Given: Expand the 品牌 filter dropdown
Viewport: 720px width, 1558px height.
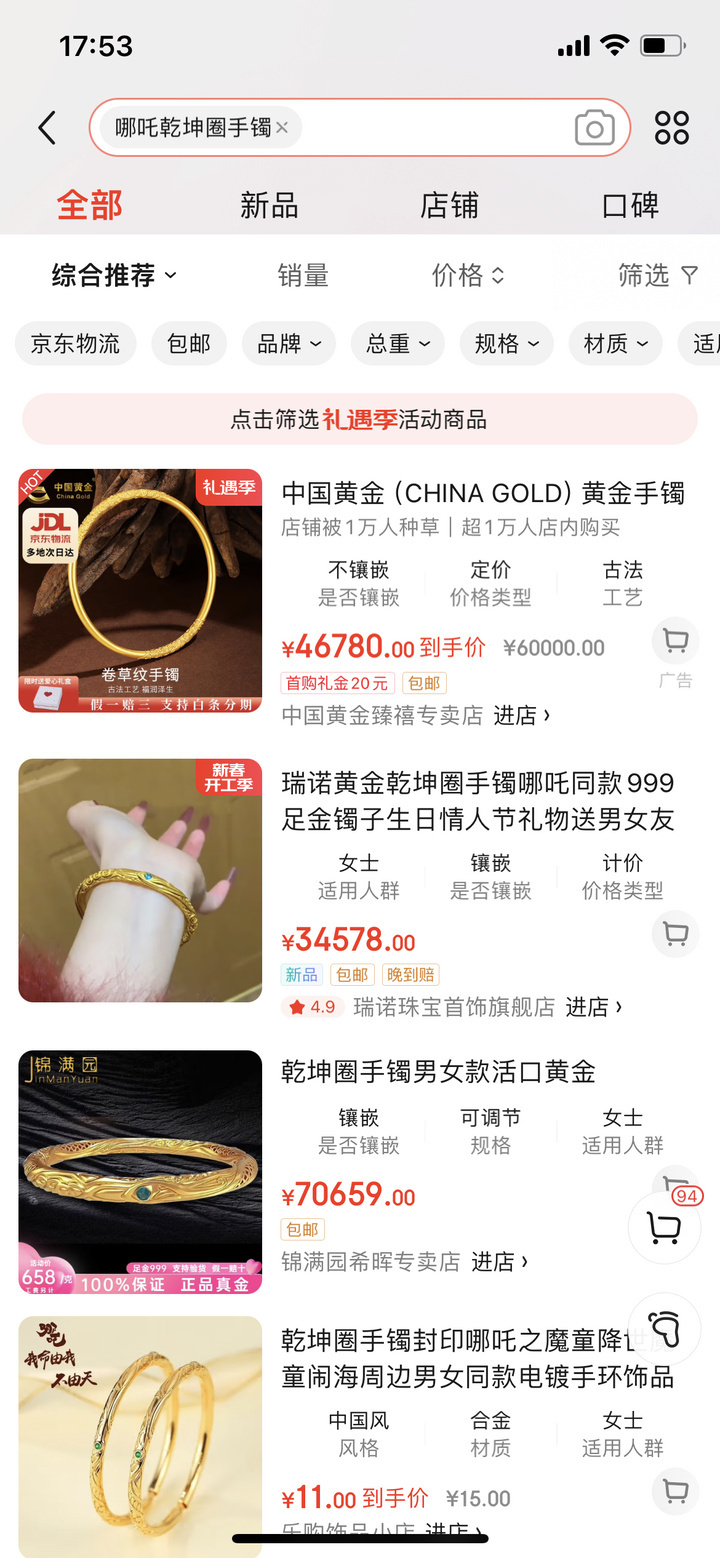Looking at the screenshot, I should pyautogui.click(x=289, y=344).
